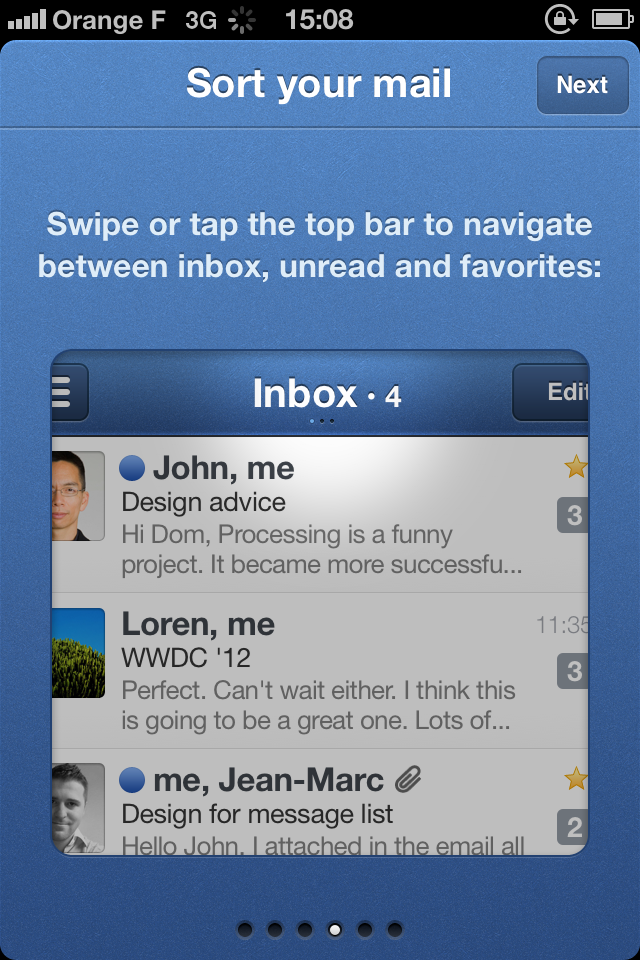
Task: Tap Next to continue the tutorial
Action: click(581, 85)
